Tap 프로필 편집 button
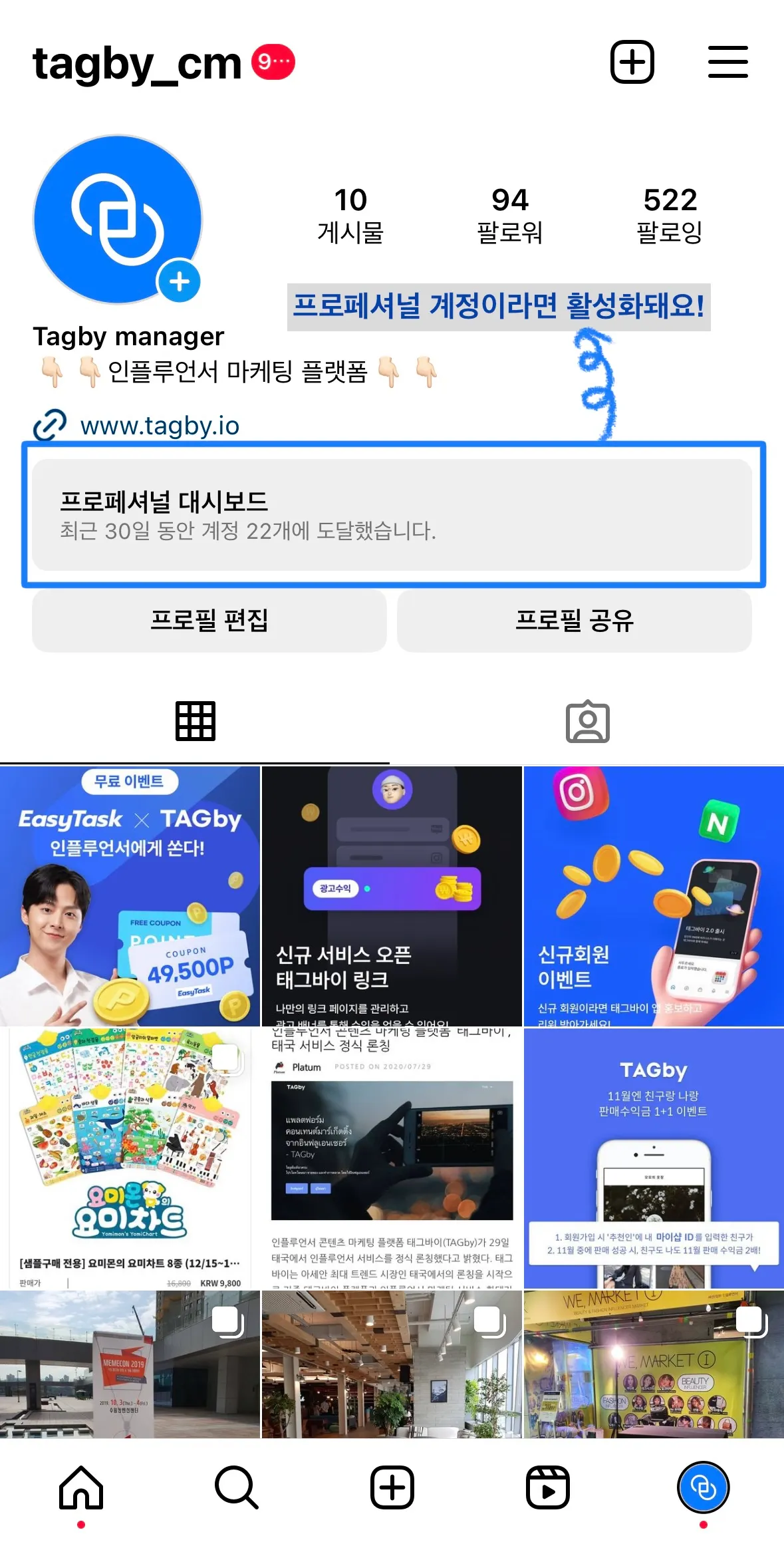 (x=209, y=620)
